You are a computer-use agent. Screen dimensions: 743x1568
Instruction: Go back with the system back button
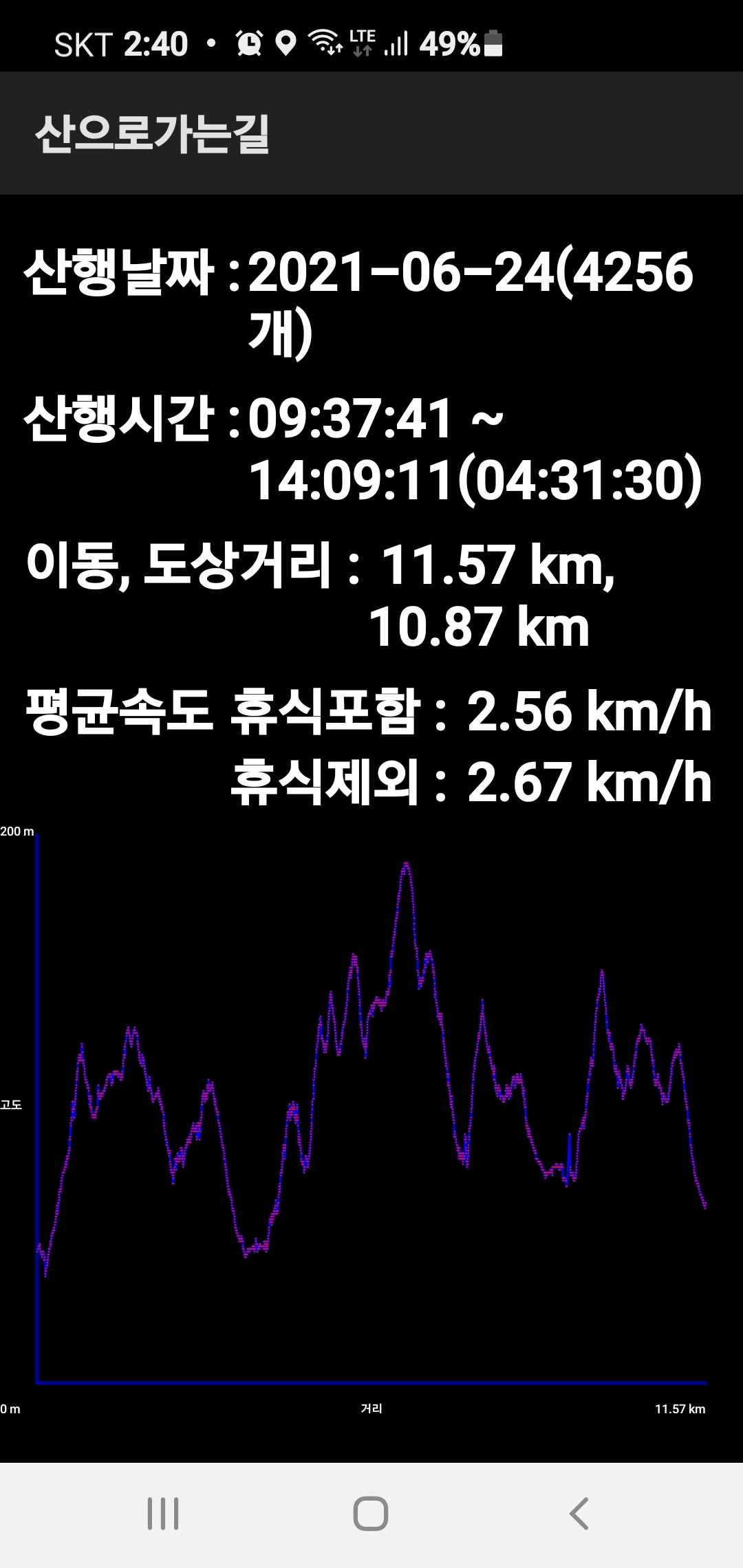click(579, 1514)
